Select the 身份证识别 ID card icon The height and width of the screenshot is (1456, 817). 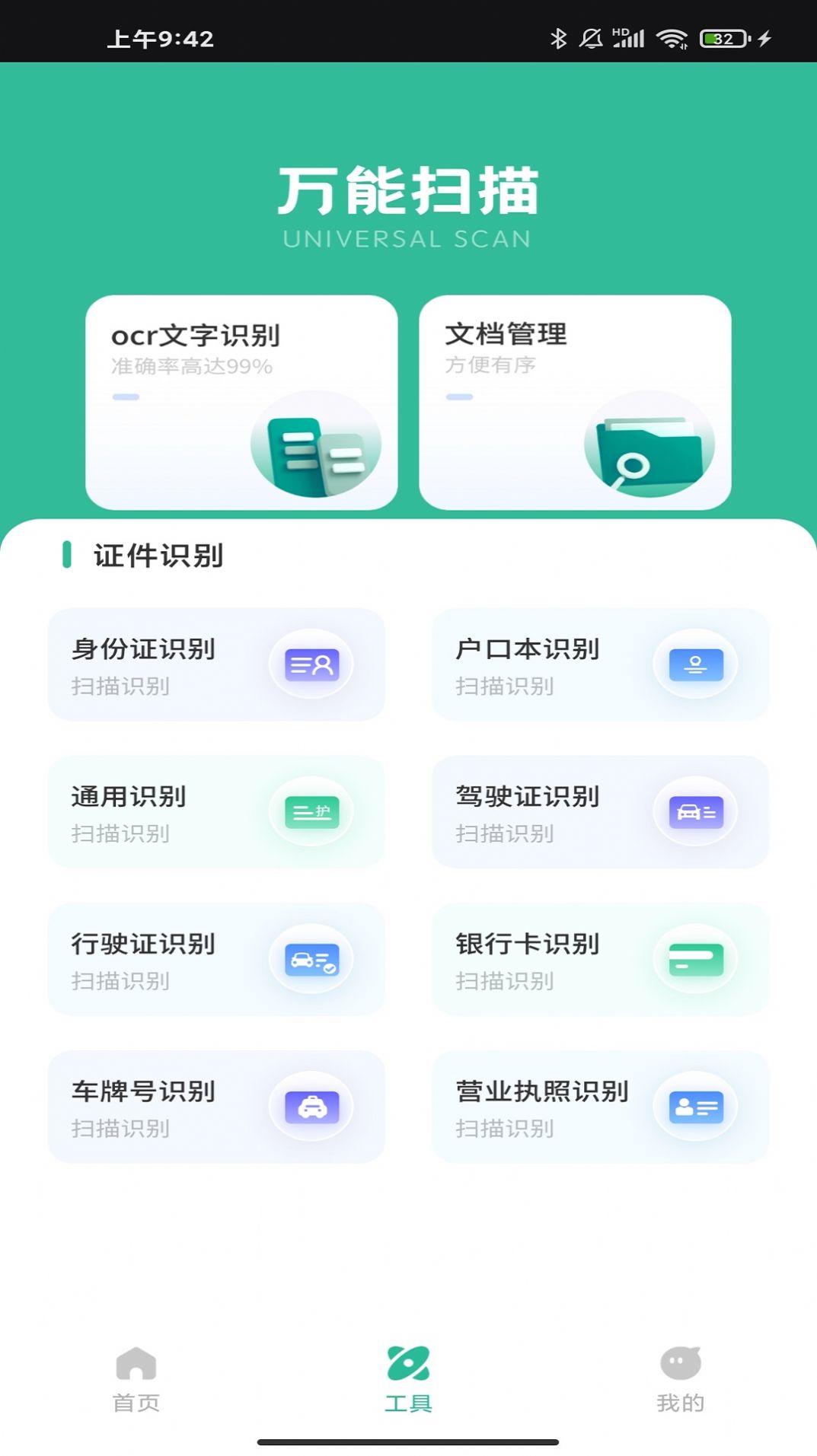(311, 664)
